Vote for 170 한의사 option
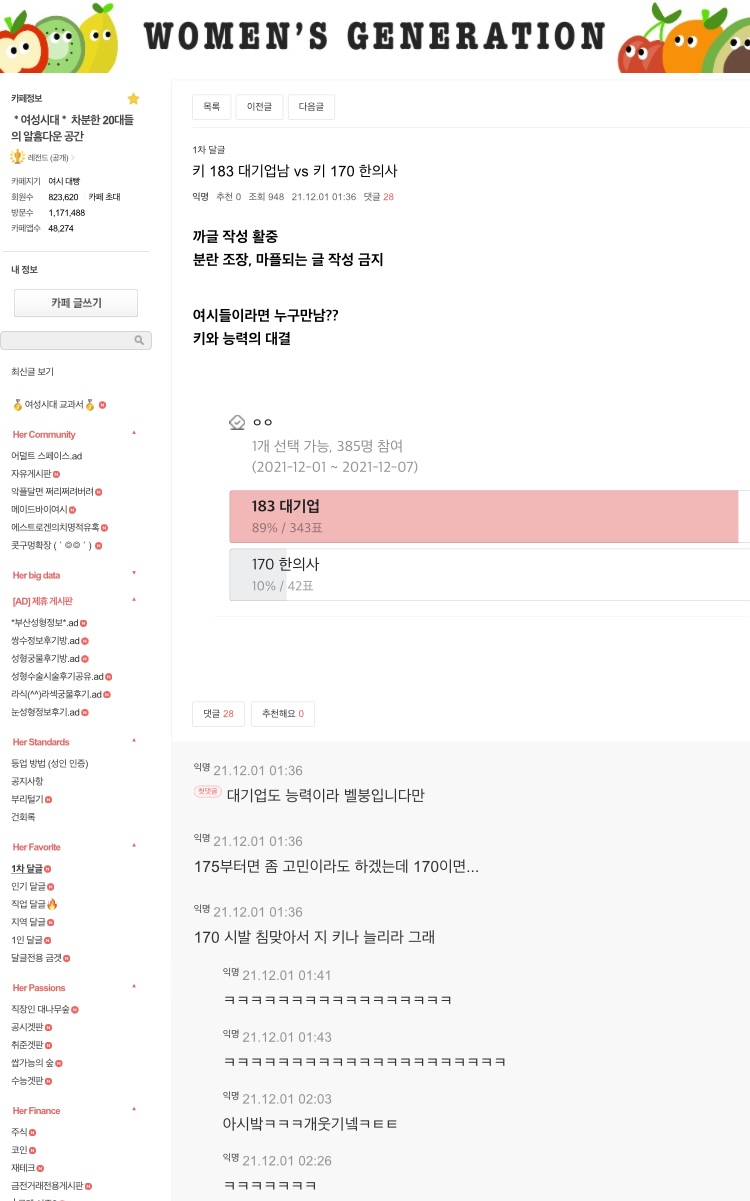The image size is (750, 1201). click(x=484, y=574)
